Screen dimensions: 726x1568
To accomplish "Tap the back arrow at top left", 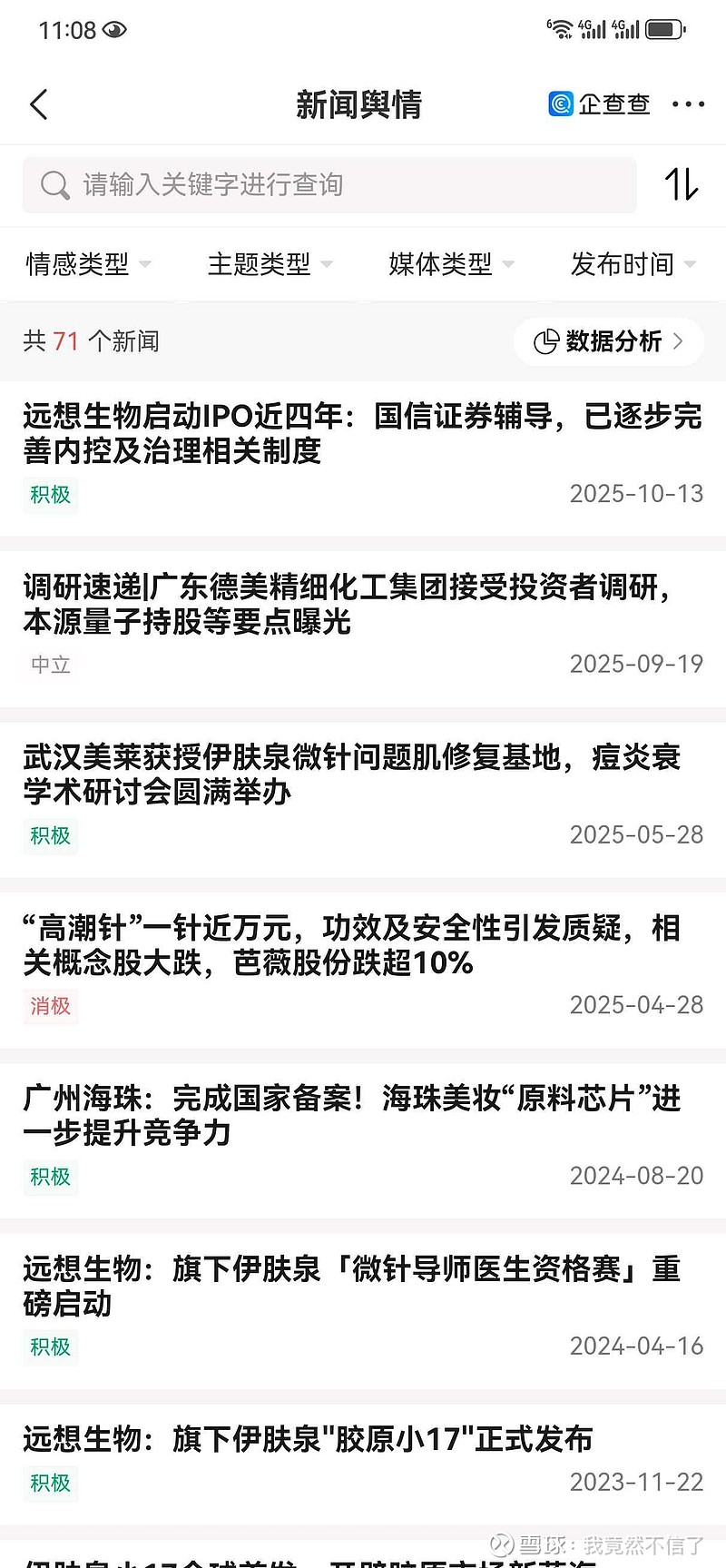I will click(x=39, y=104).
